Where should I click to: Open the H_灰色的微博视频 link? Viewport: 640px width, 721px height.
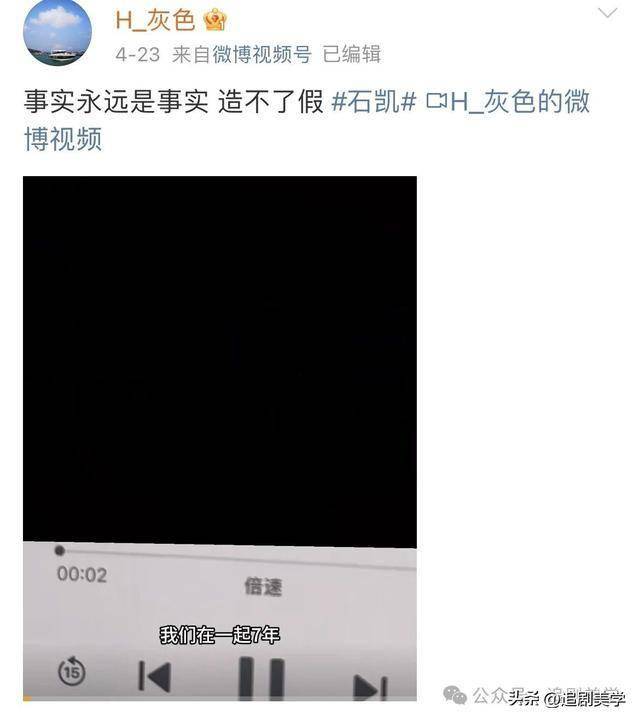click(x=508, y=103)
